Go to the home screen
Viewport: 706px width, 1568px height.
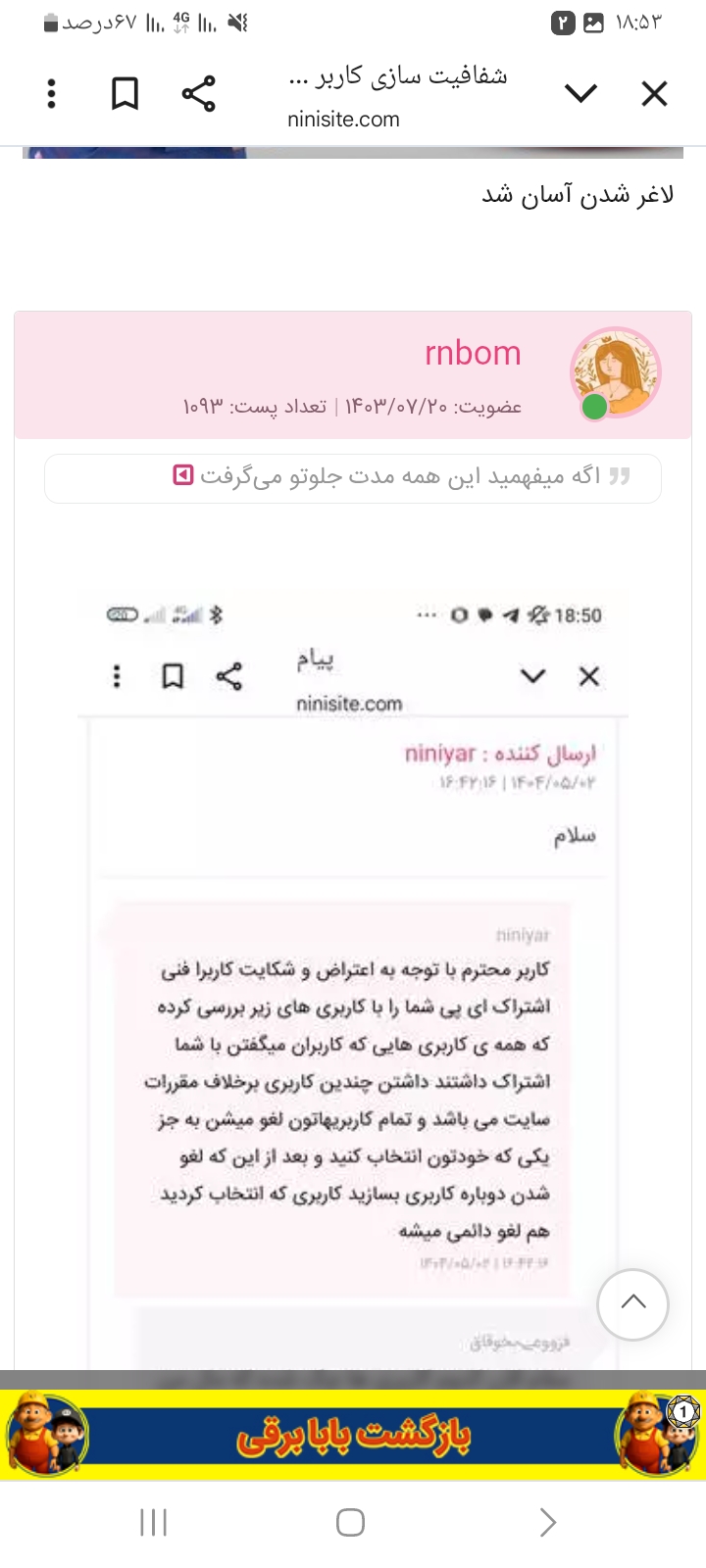coord(350,1522)
